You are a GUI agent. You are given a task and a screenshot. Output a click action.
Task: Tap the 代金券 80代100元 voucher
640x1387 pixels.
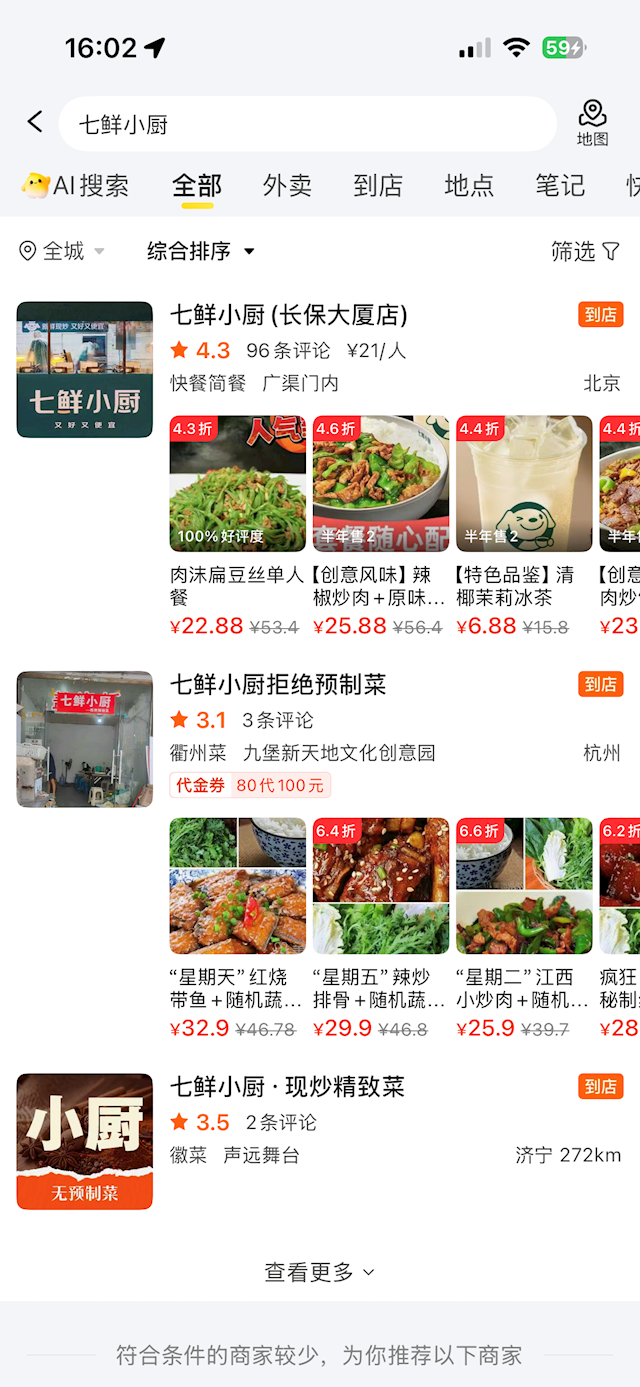pos(250,785)
